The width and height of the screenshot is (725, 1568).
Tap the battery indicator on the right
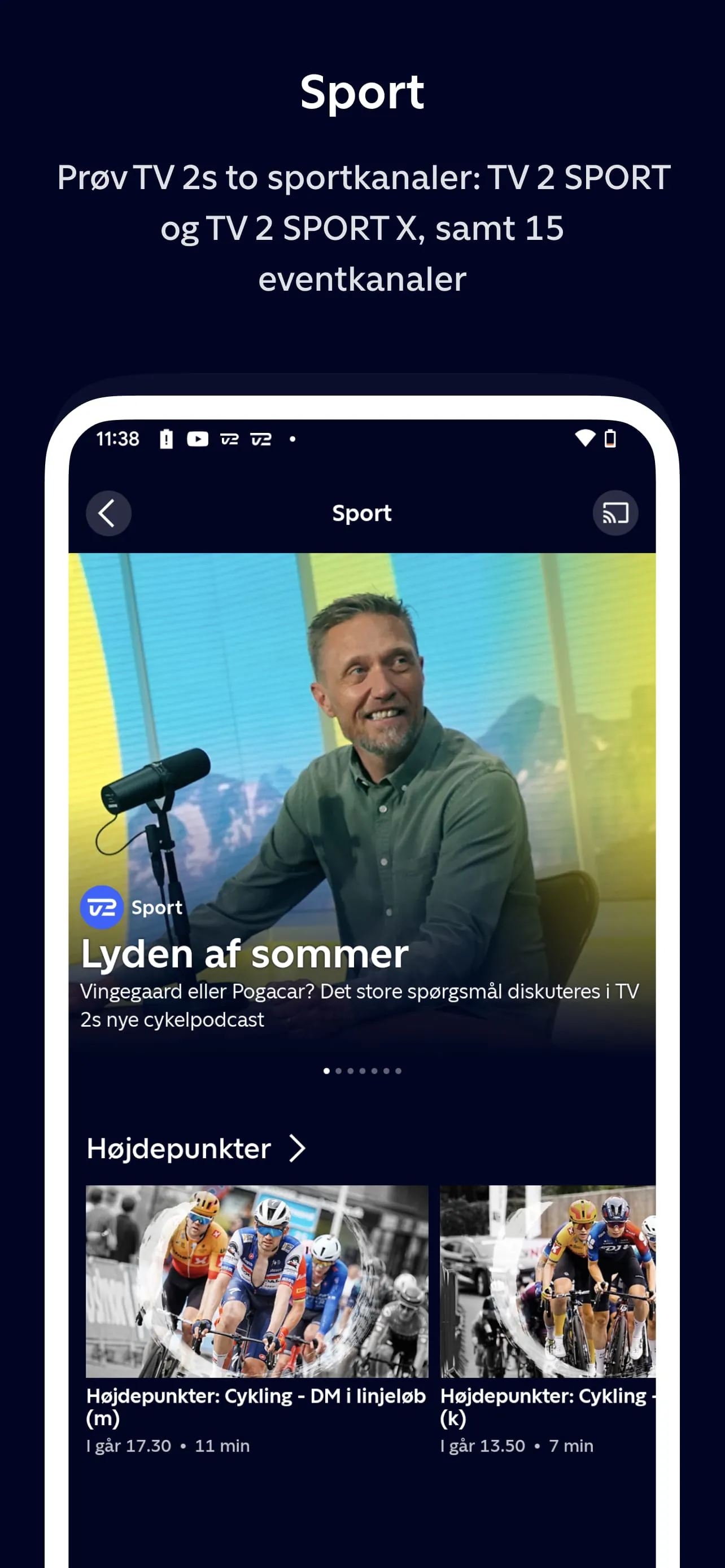point(610,437)
